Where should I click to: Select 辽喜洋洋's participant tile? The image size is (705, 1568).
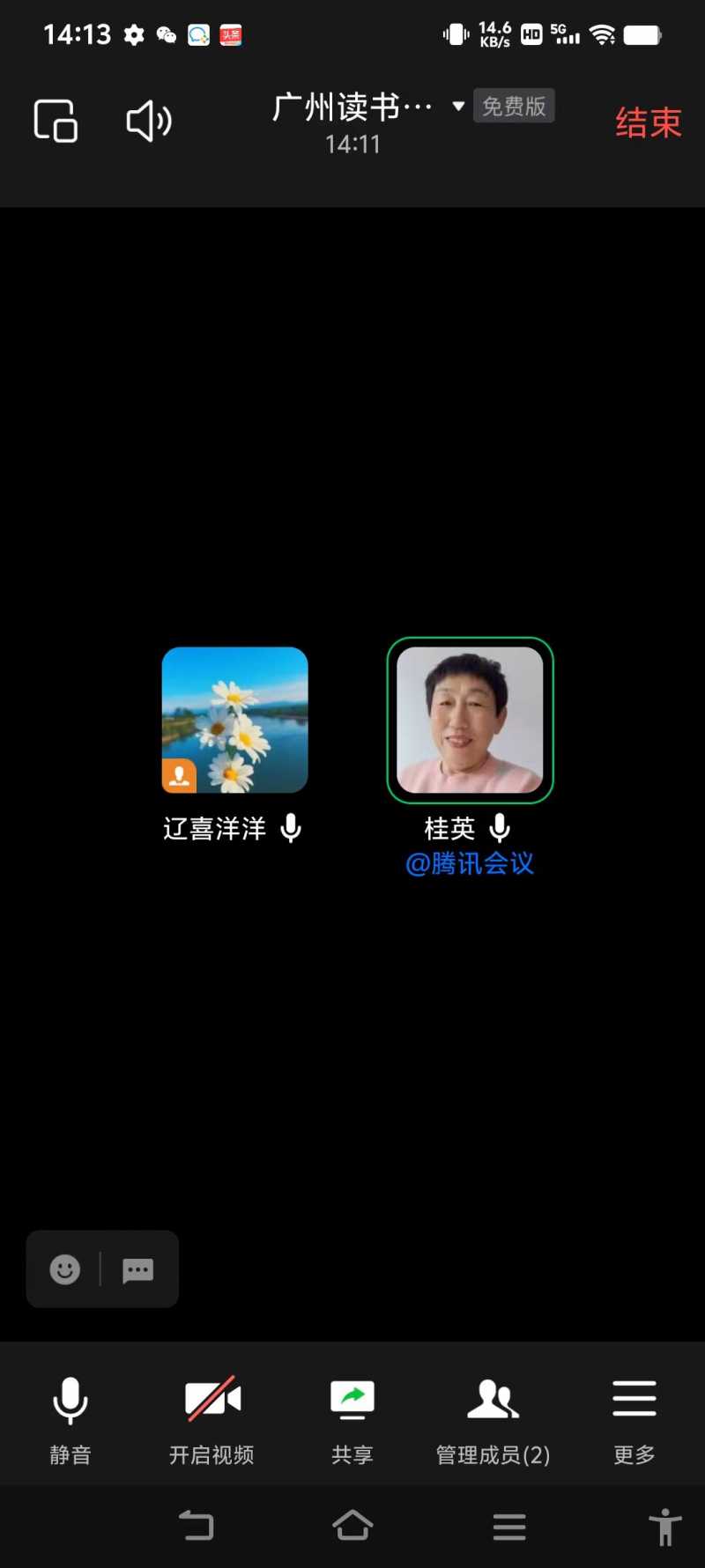click(x=234, y=720)
